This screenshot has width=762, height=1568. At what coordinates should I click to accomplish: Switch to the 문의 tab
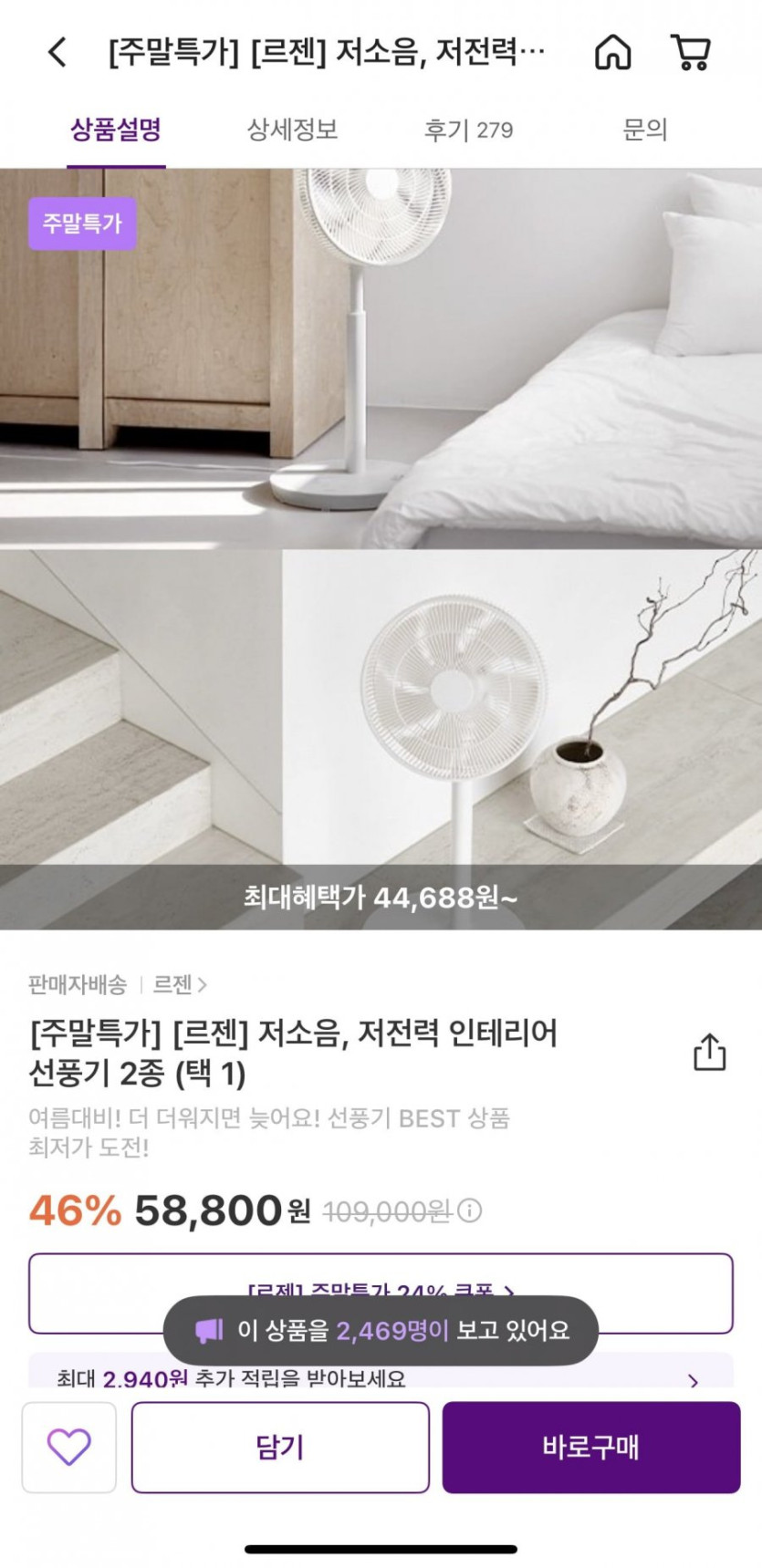coord(645,130)
